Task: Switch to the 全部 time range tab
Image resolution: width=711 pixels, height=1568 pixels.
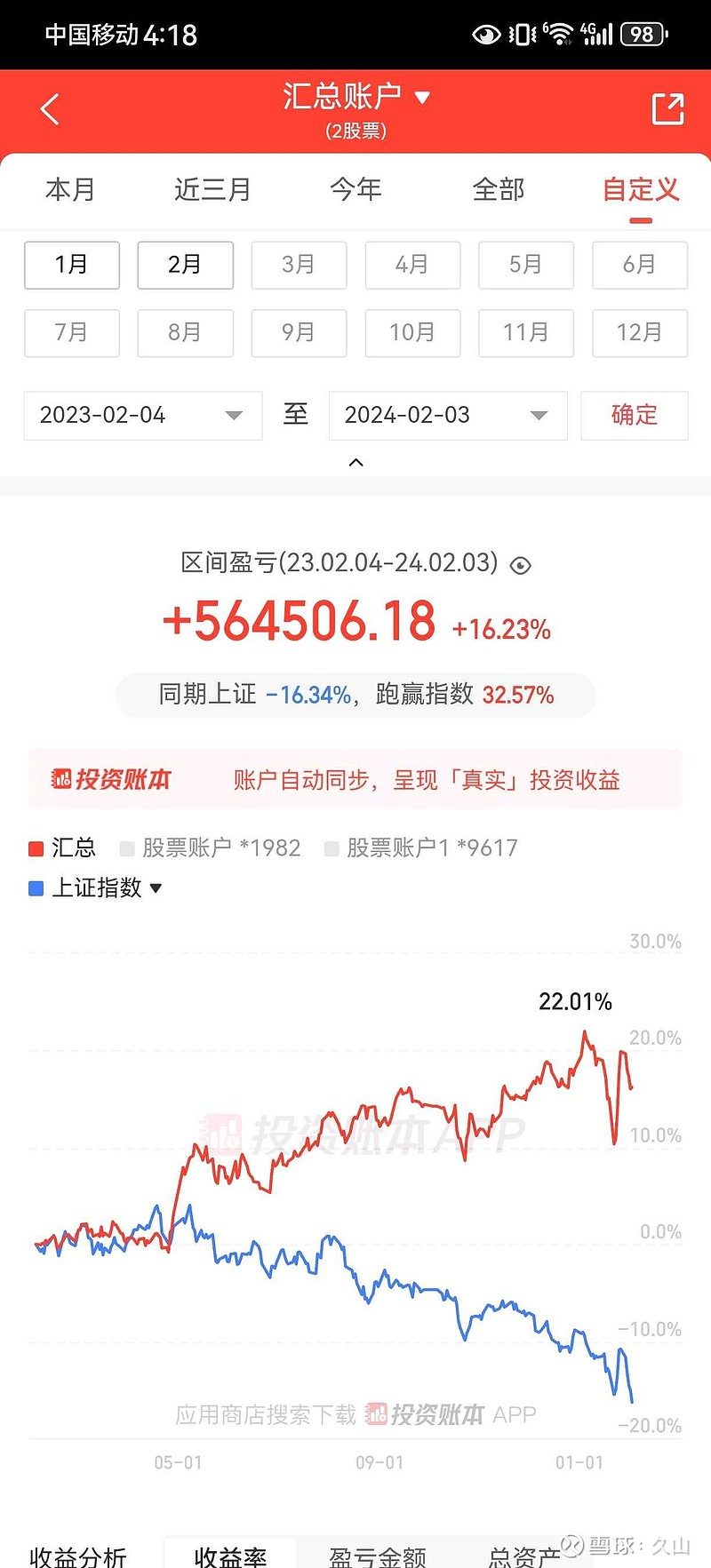Action: pos(499,190)
